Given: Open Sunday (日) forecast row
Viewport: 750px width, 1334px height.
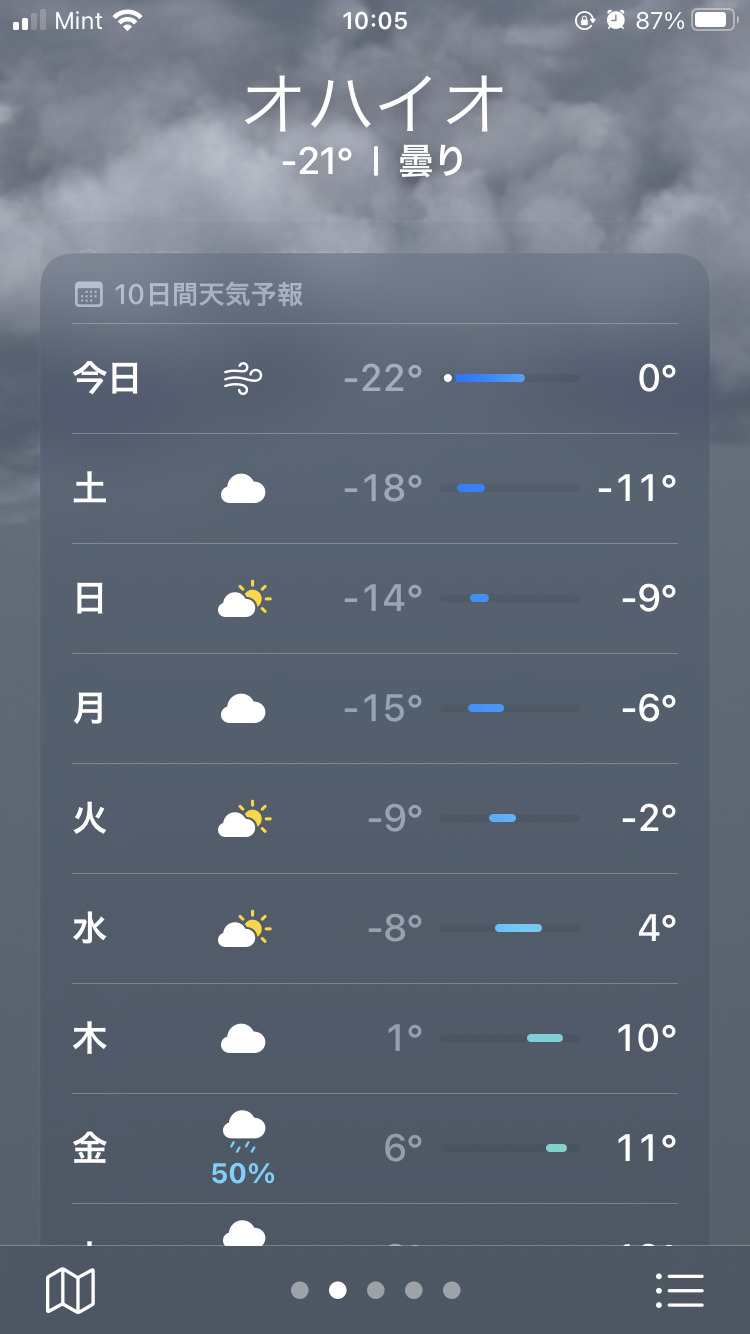Looking at the screenshot, I should [375, 599].
